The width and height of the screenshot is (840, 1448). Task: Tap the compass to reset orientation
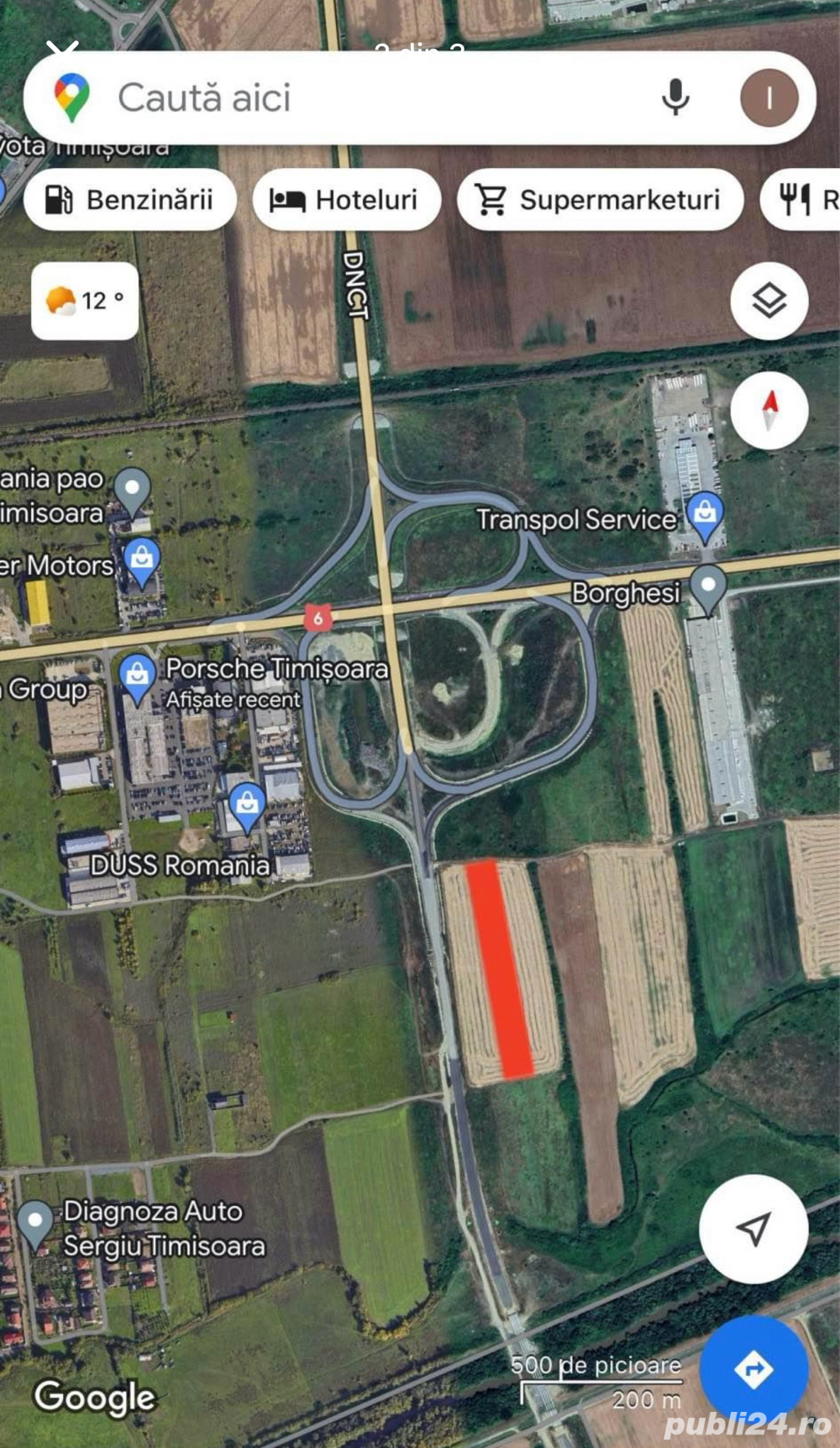[x=769, y=410]
